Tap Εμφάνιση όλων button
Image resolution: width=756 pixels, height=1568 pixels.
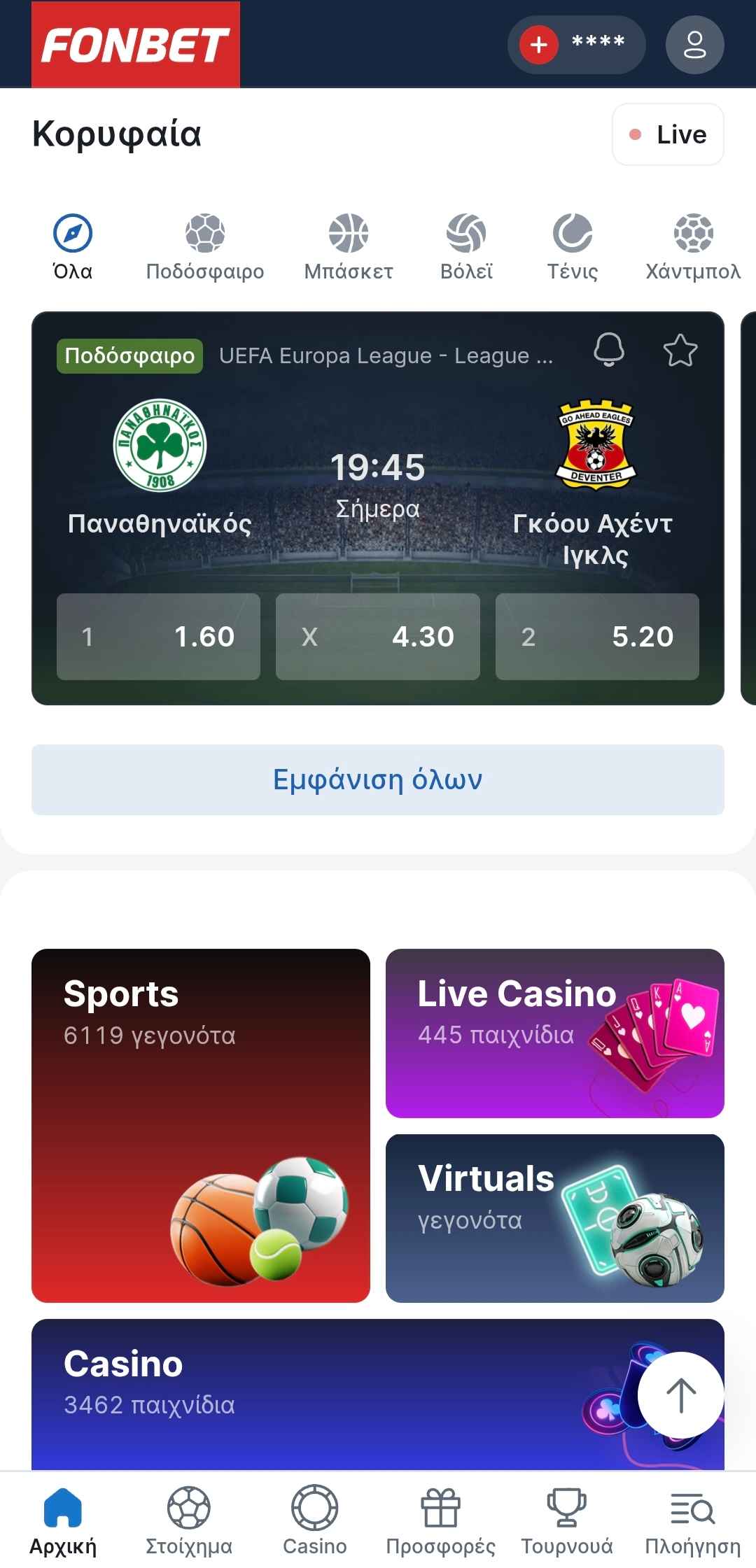378,779
